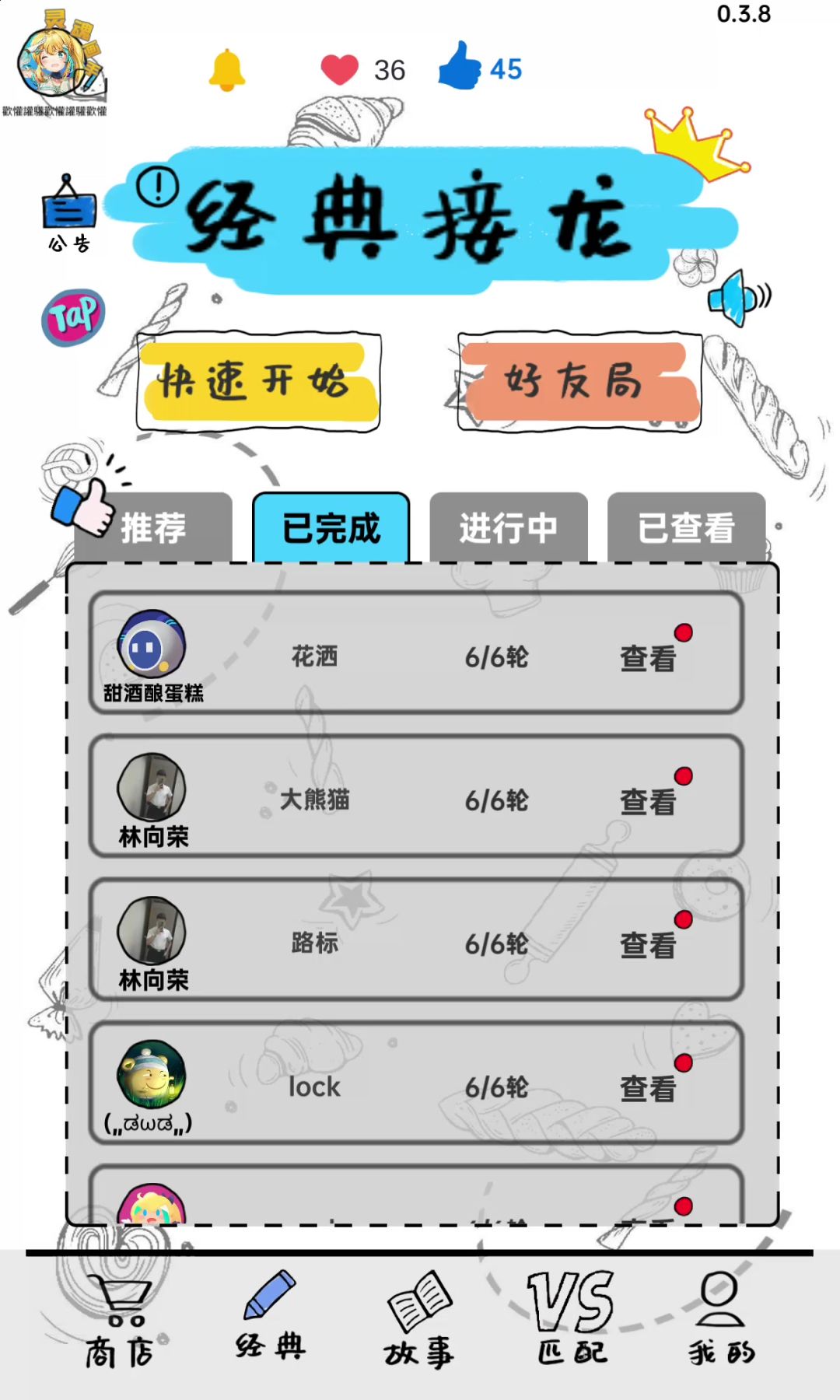Open the info icon beside 经典接龙
This screenshot has height=1400, width=840.
pyautogui.click(x=158, y=187)
